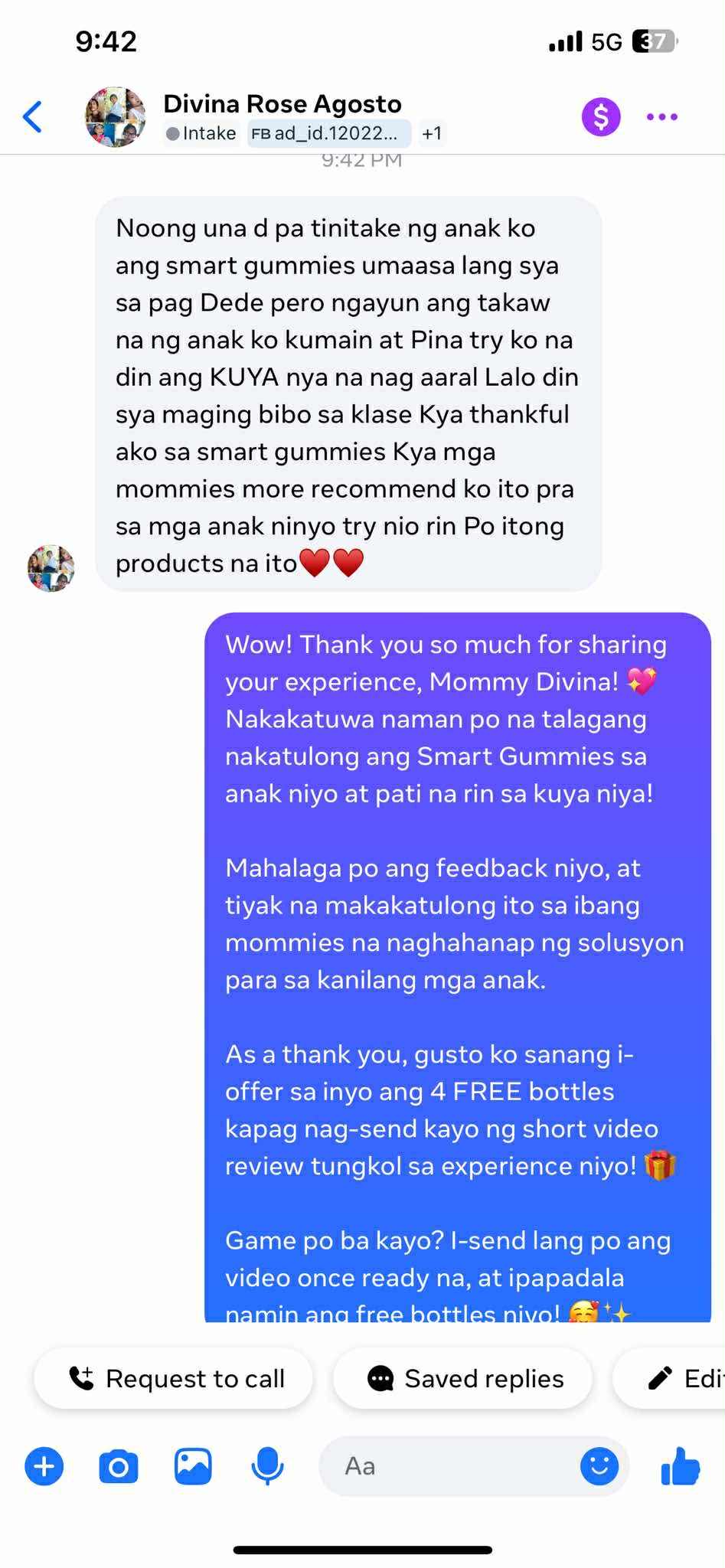Open the FB ad_id label chip

[329, 133]
